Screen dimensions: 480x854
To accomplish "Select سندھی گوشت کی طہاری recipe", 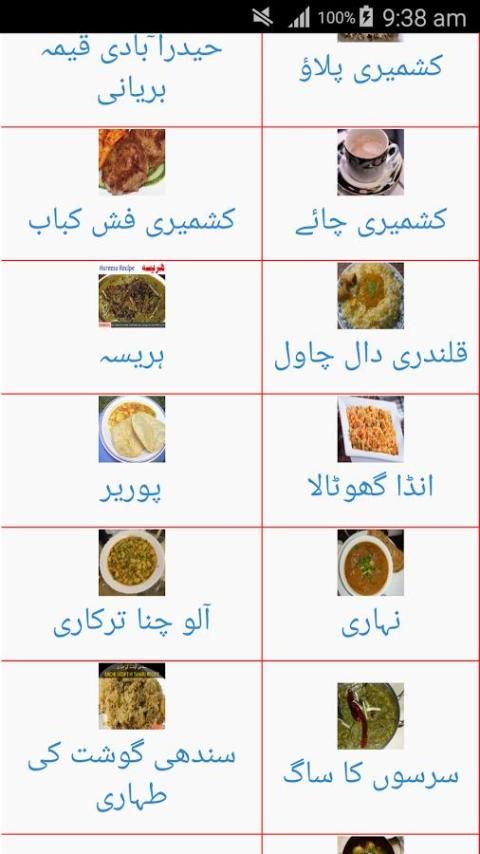I will [131, 747].
